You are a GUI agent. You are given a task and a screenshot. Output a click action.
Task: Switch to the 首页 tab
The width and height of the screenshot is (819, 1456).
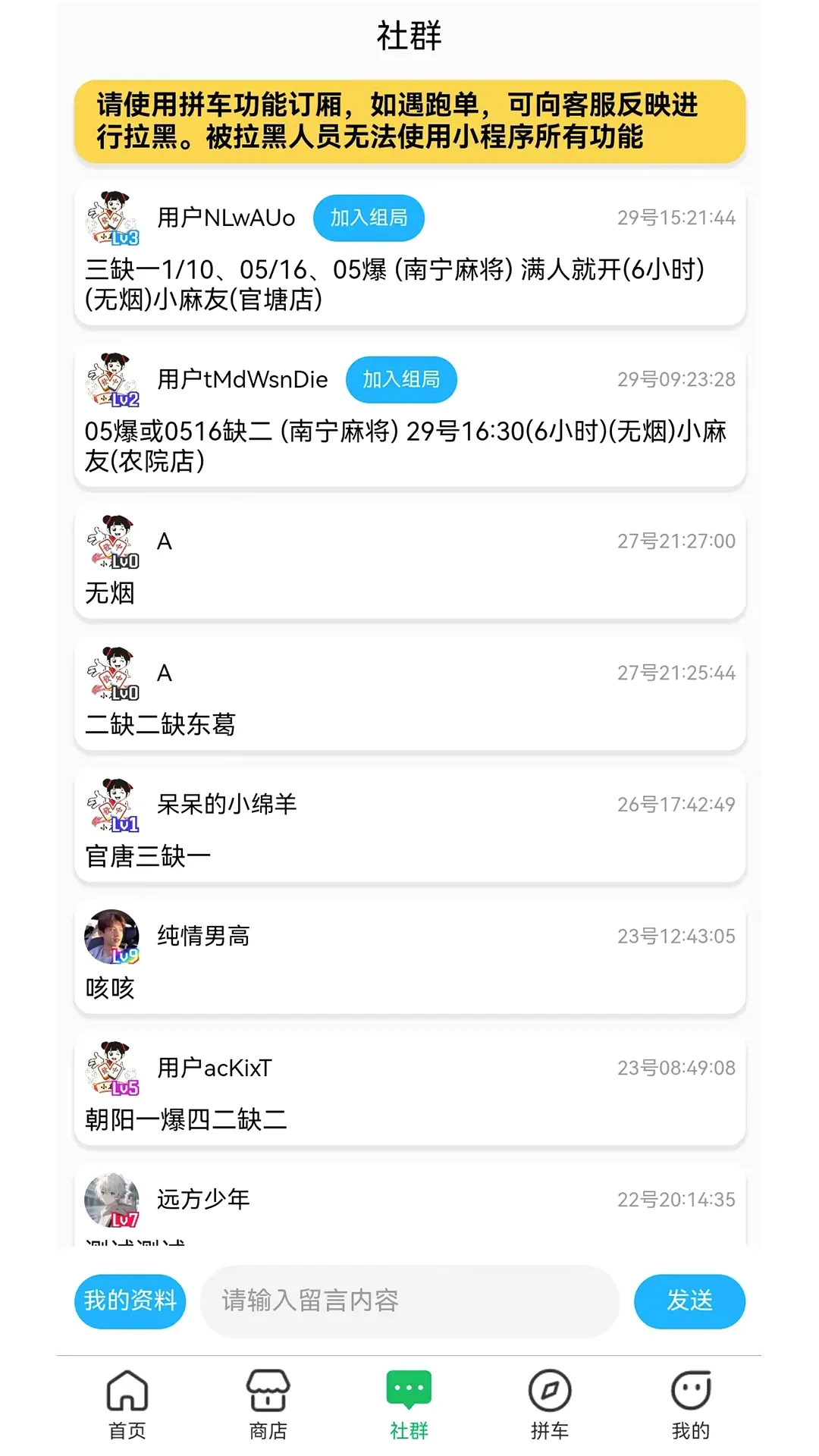click(x=127, y=1405)
